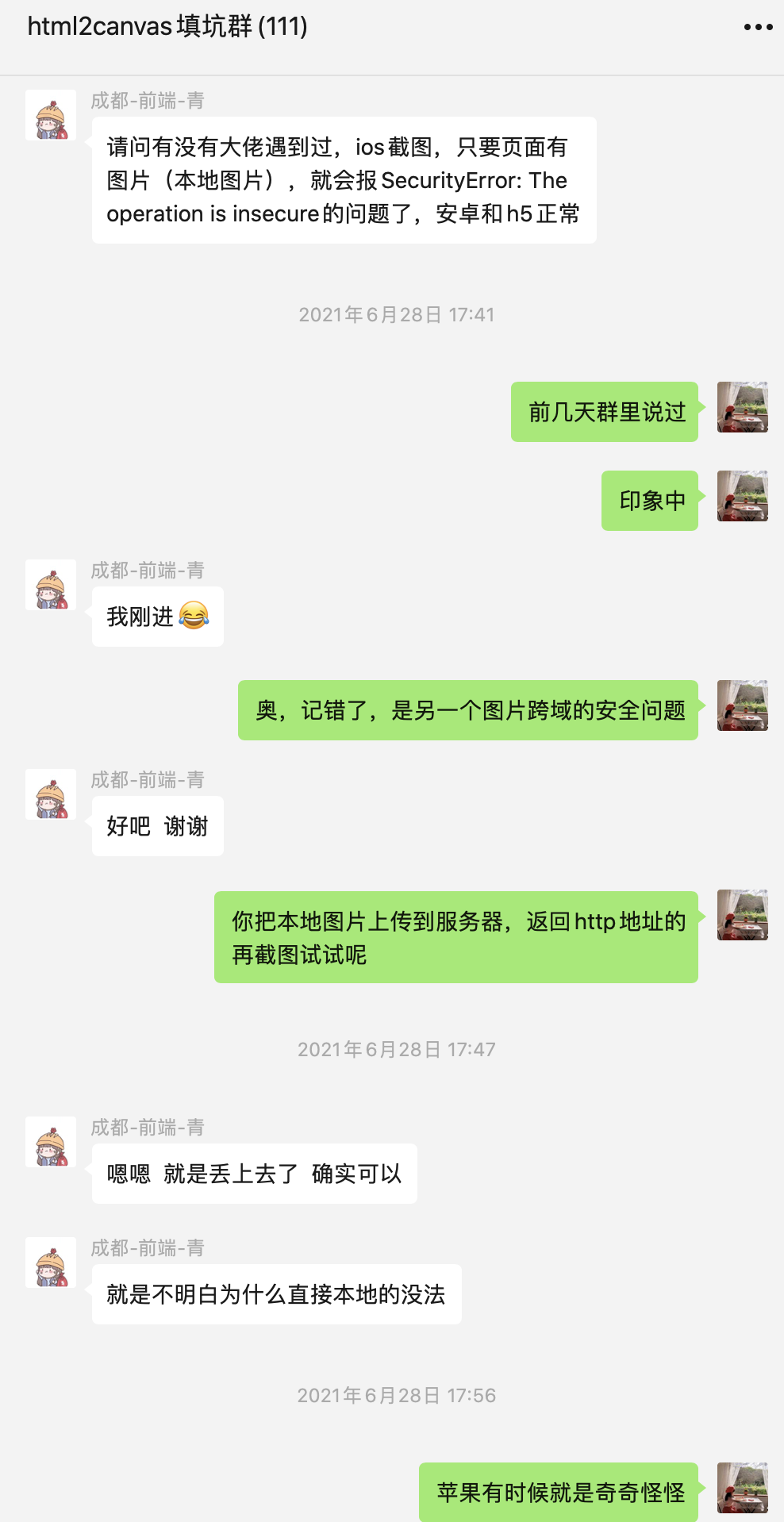This screenshot has height=1522, width=784.
Task: Tap 成都-前端-青's avatar beside the SecurityError message
Action: pyautogui.click(x=51, y=115)
